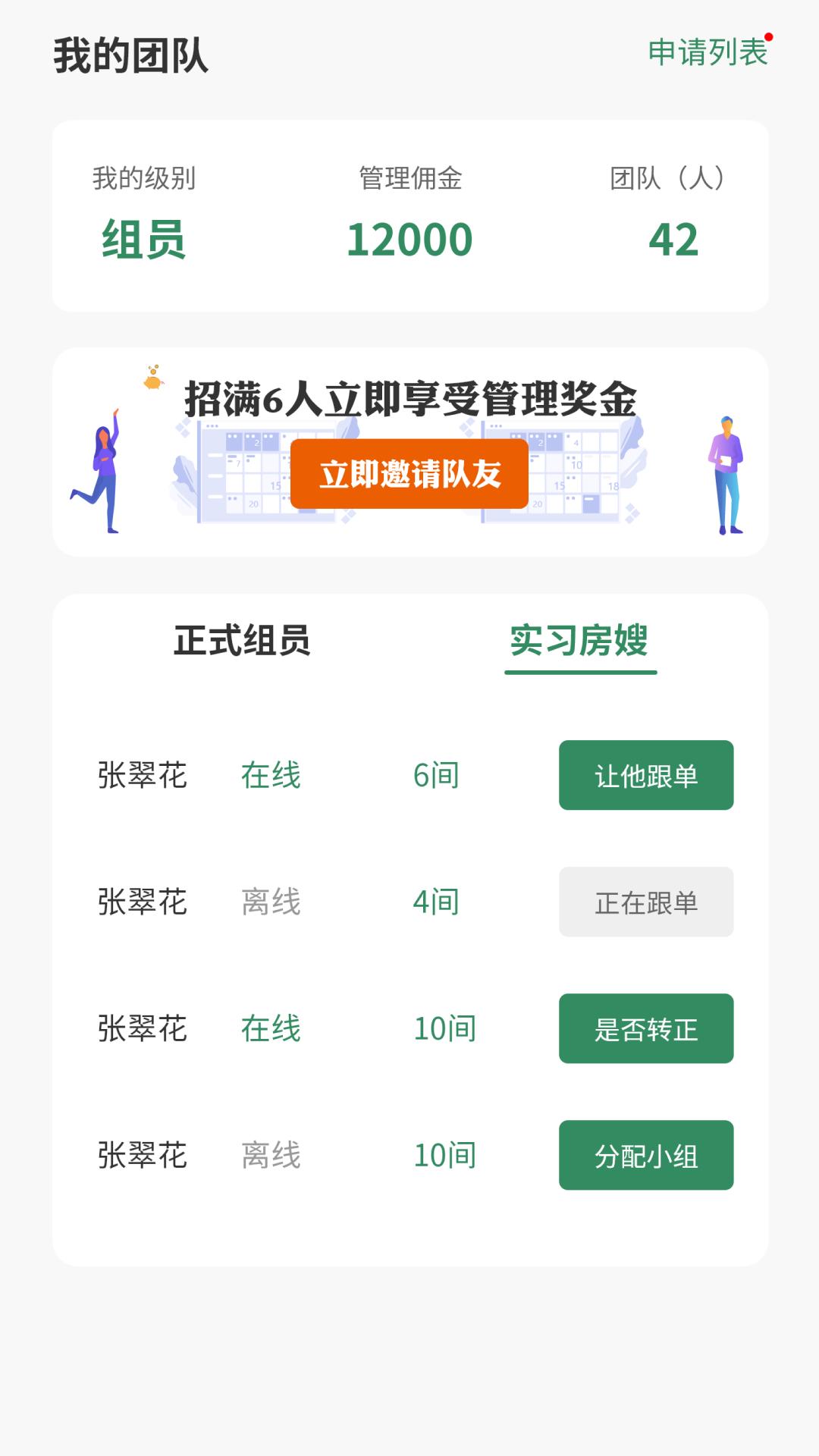Click the 组员 level label
Image resolution: width=819 pixels, height=1456 pixels.
[x=146, y=239]
